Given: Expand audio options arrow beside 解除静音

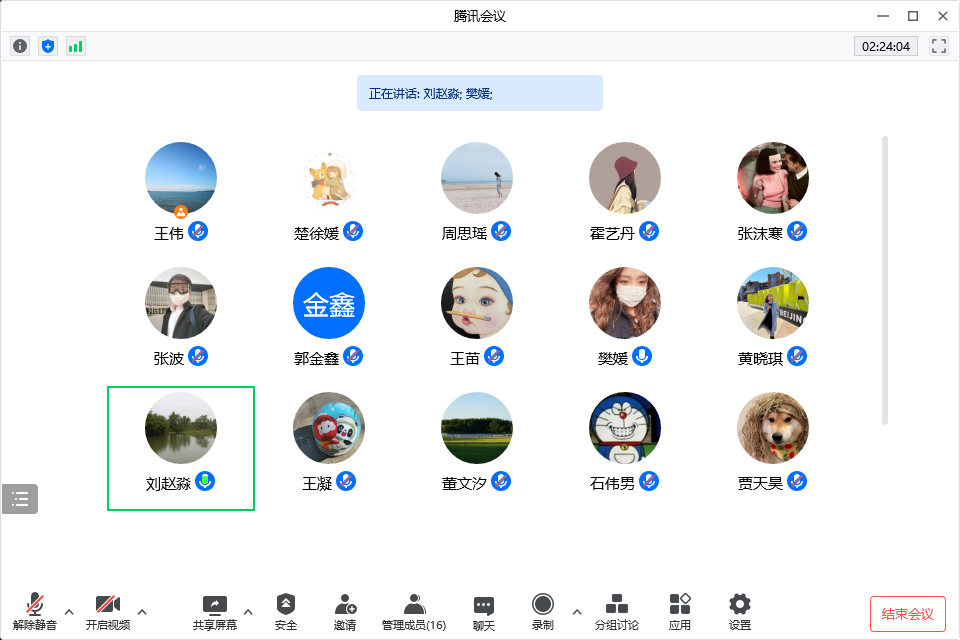Looking at the screenshot, I should click(x=69, y=611).
